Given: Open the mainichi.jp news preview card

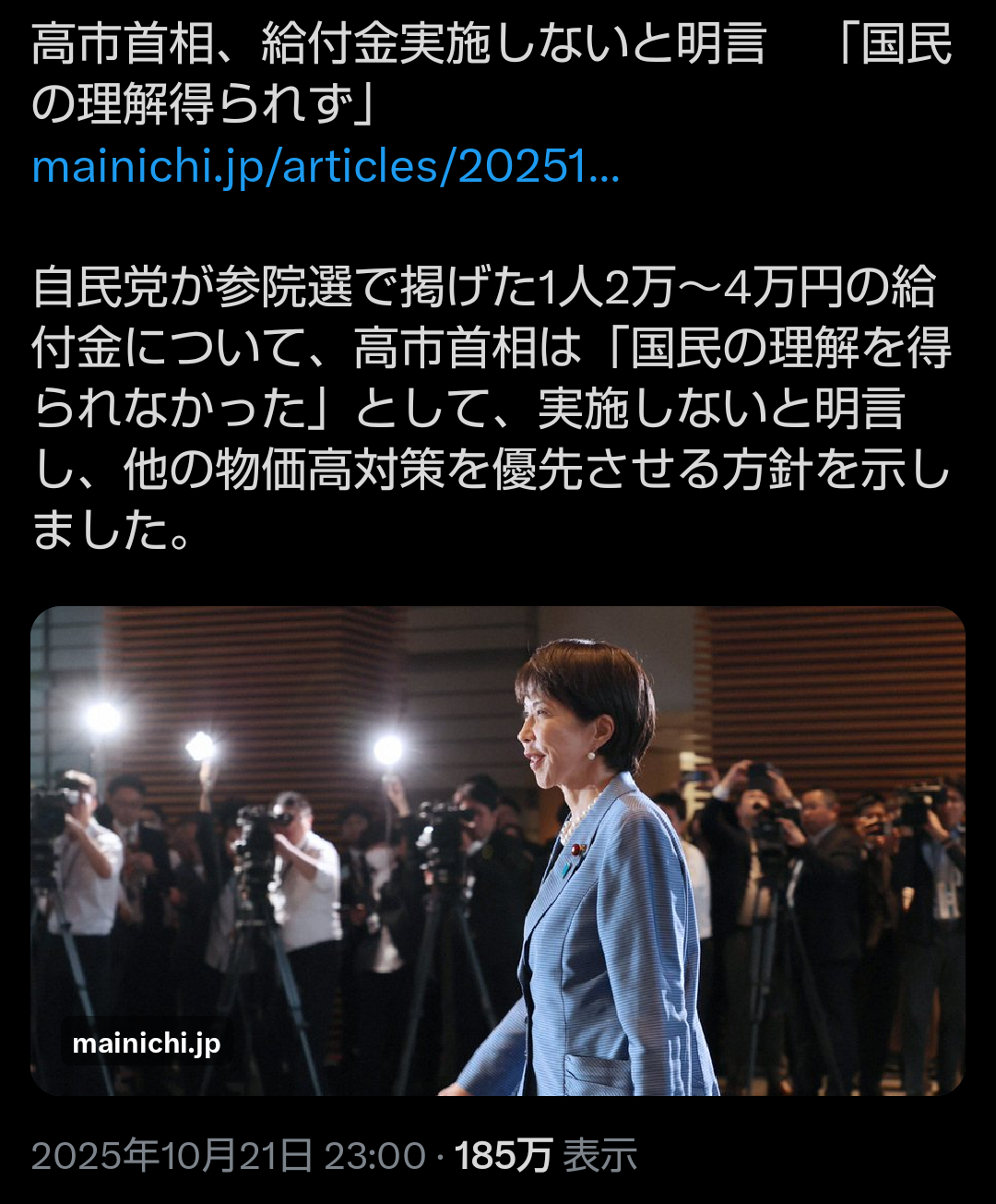Looking at the screenshot, I should 498,850.
